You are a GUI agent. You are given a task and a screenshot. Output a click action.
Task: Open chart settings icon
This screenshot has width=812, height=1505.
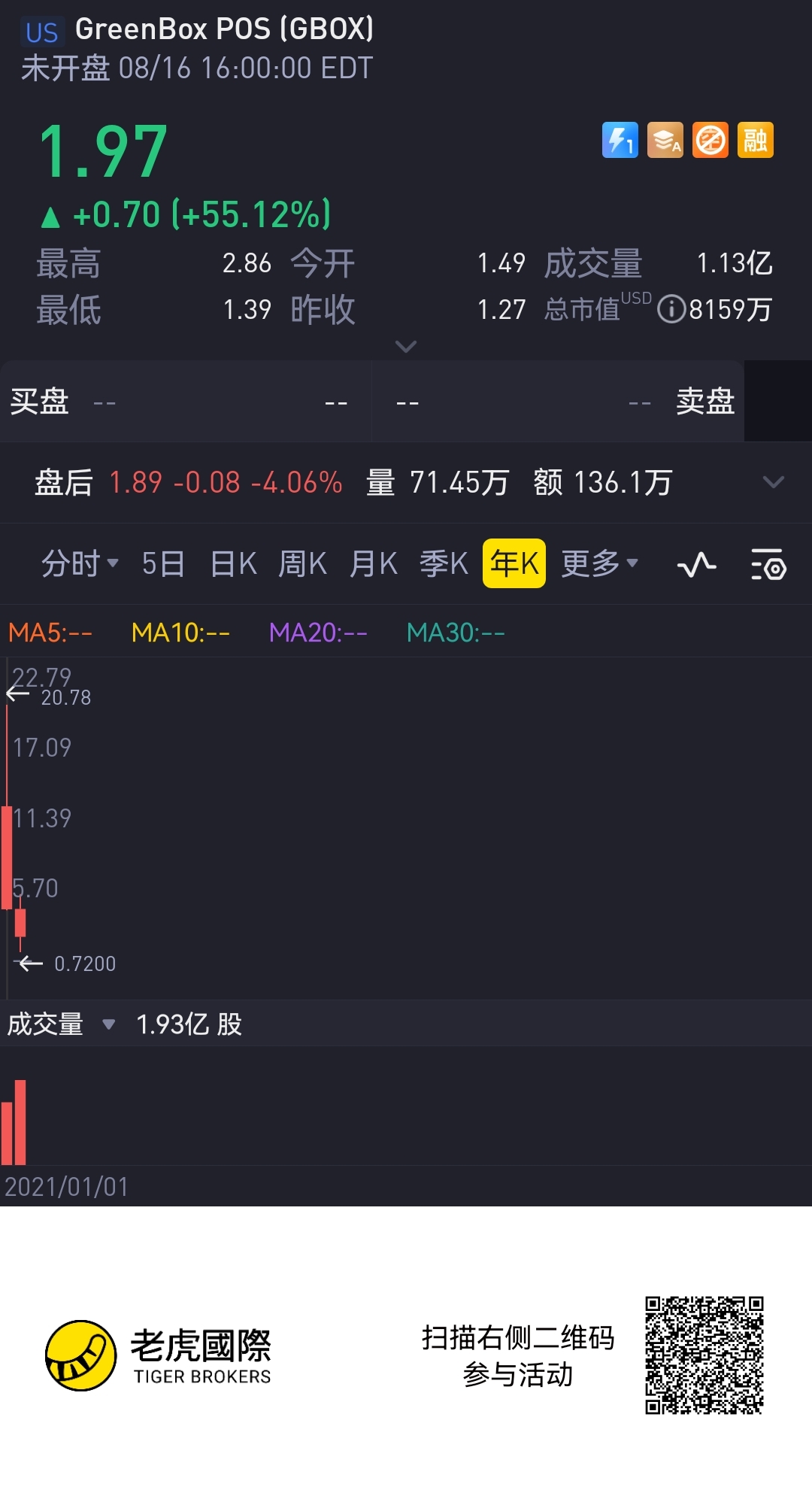coord(768,564)
